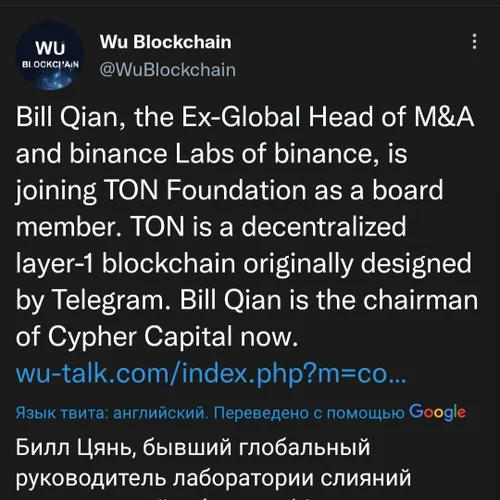
Task: Open the tweet's three-dot overflow menu
Action: (474, 41)
